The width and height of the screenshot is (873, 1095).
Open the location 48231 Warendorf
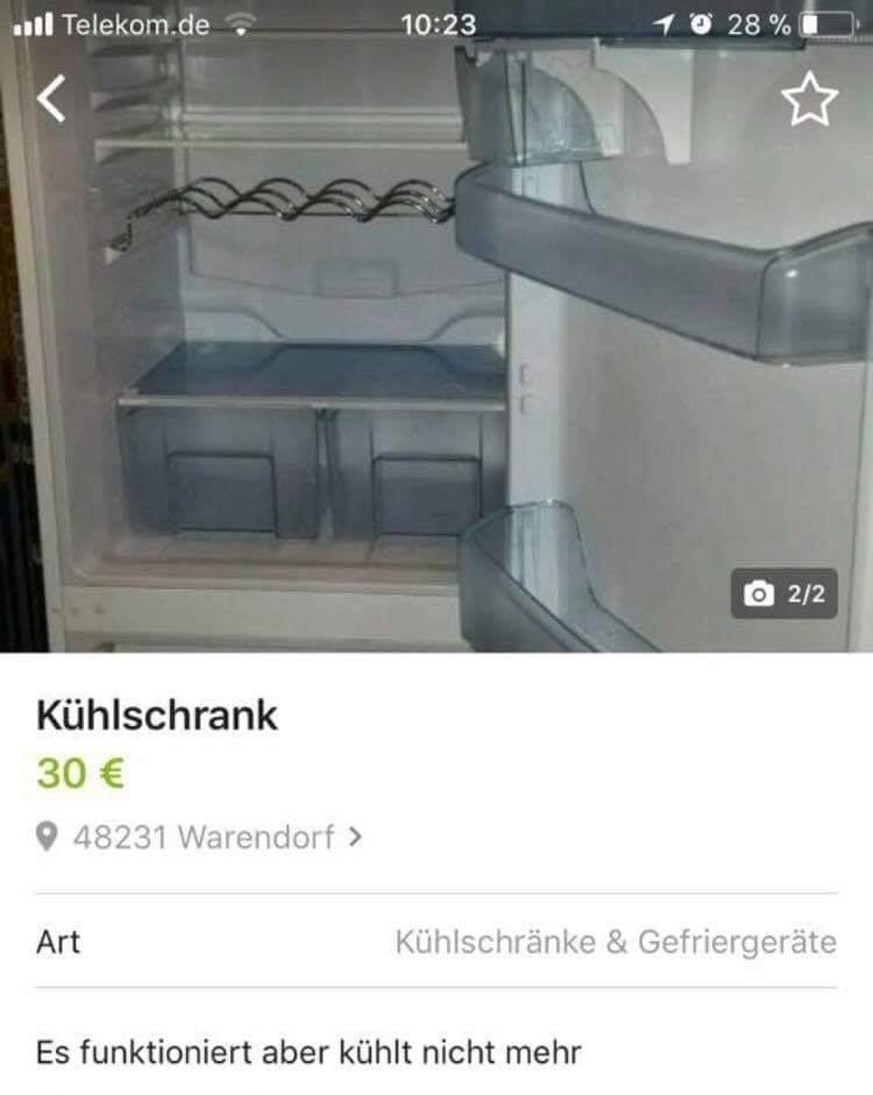200,836
